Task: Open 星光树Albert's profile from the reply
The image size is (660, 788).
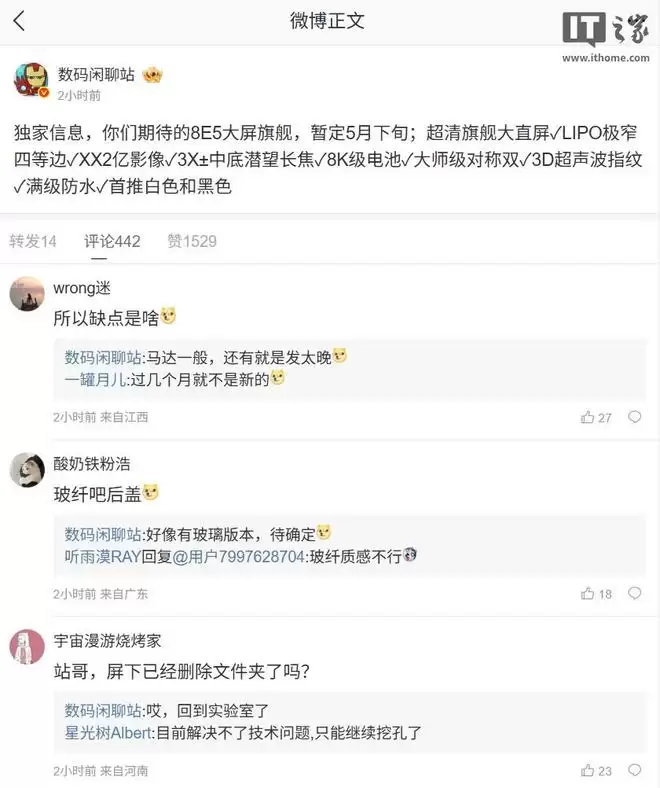Action: (109, 733)
